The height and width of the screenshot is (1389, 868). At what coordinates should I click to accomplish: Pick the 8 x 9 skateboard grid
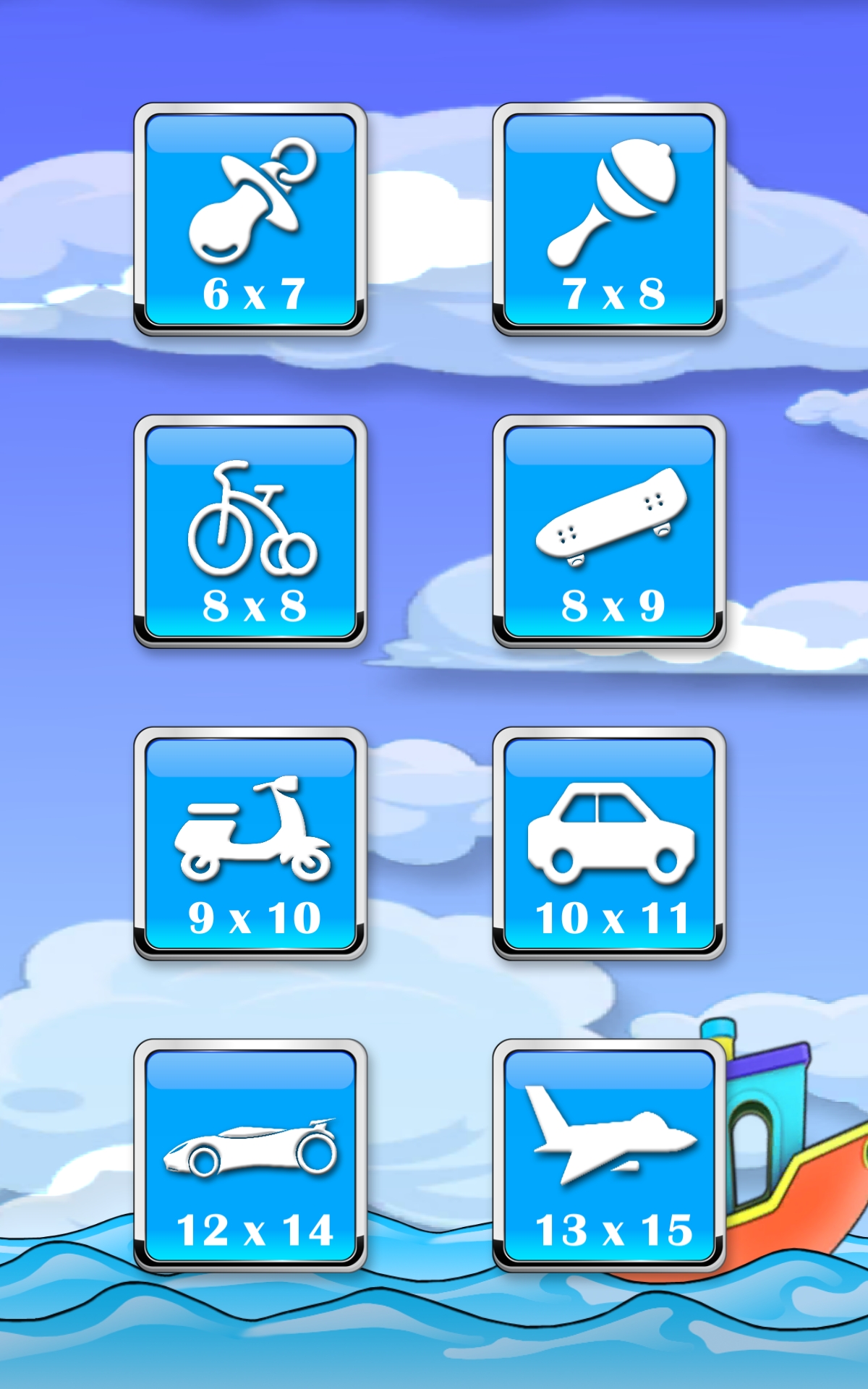(x=609, y=532)
